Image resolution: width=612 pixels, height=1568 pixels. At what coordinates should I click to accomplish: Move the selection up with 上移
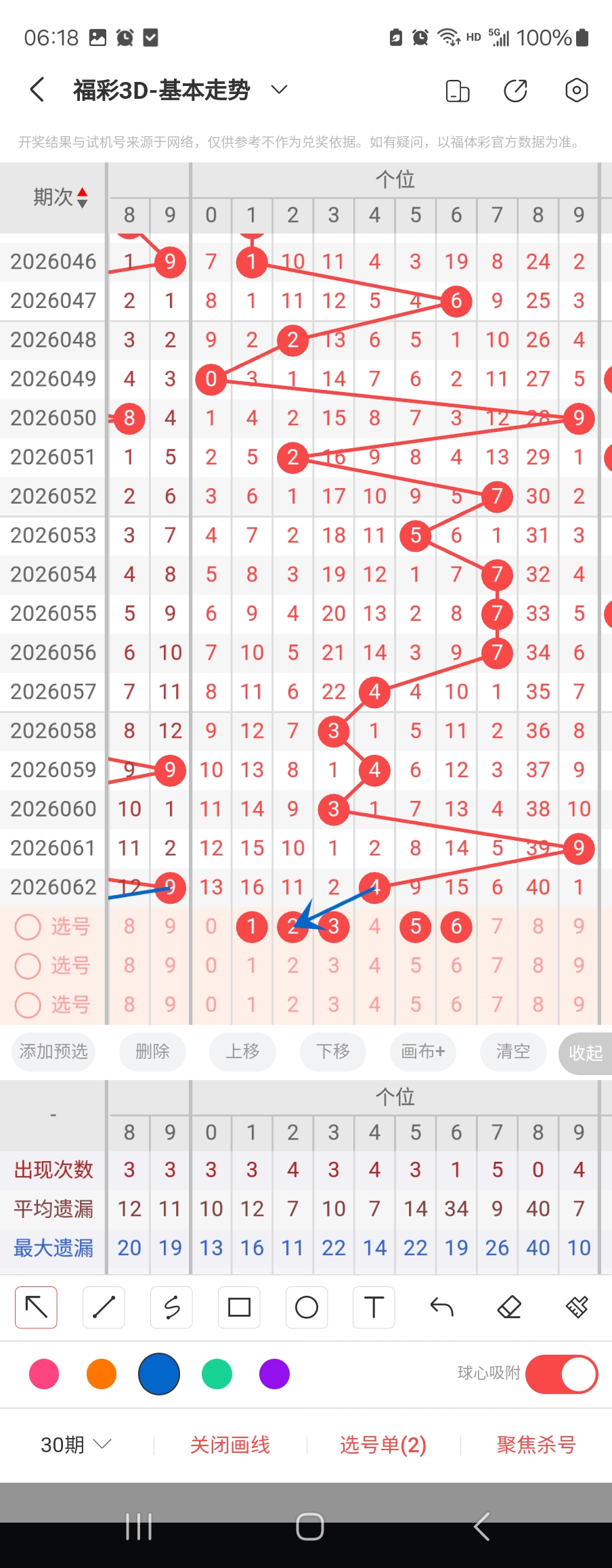(x=242, y=1051)
